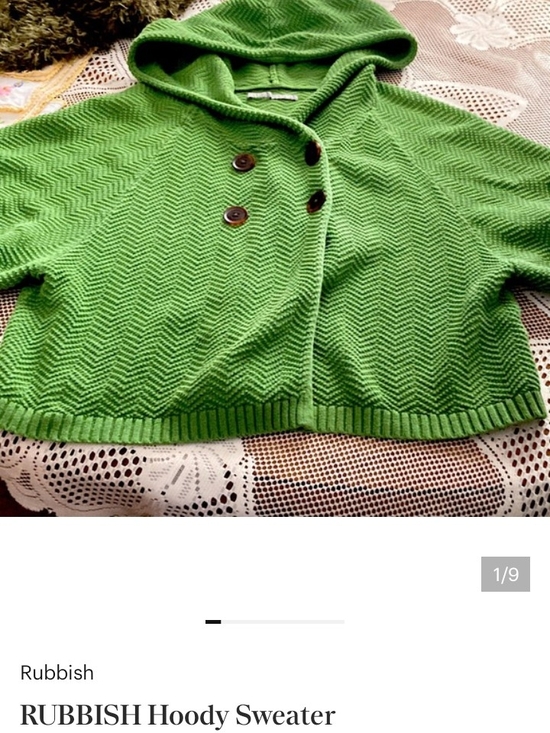
Task: Tap the image gallery page indicator bar
Action: [275, 622]
